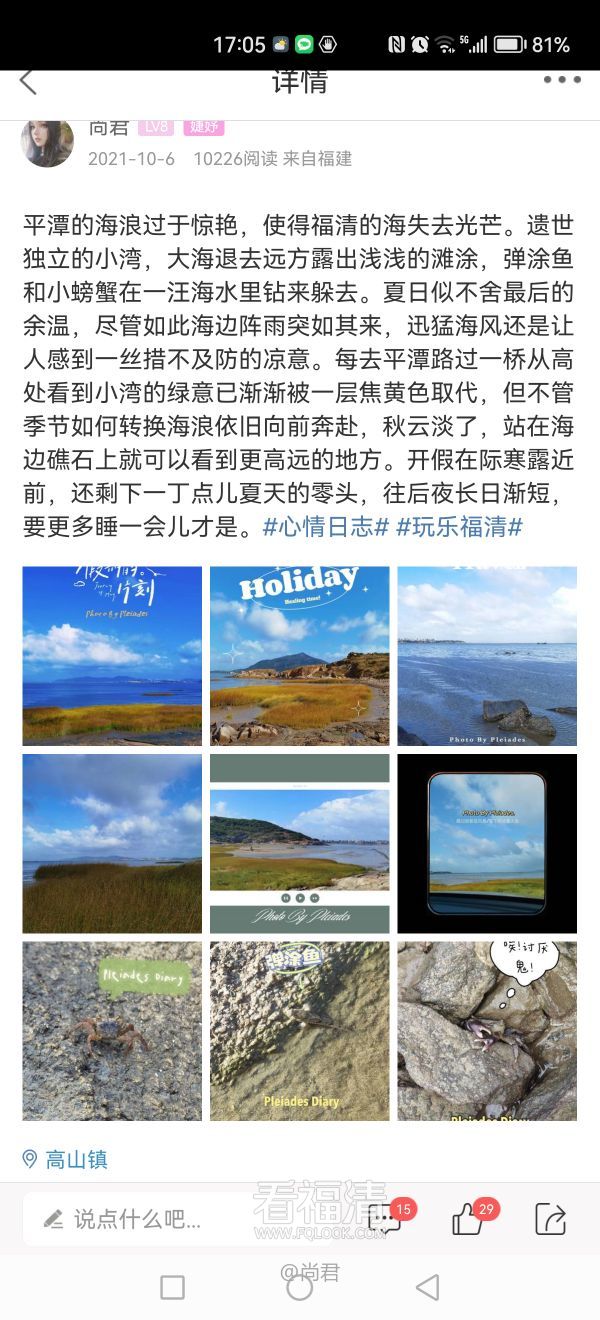Like the post with thumbs-up icon
Image resolution: width=600 pixels, height=1320 pixels.
click(467, 1219)
